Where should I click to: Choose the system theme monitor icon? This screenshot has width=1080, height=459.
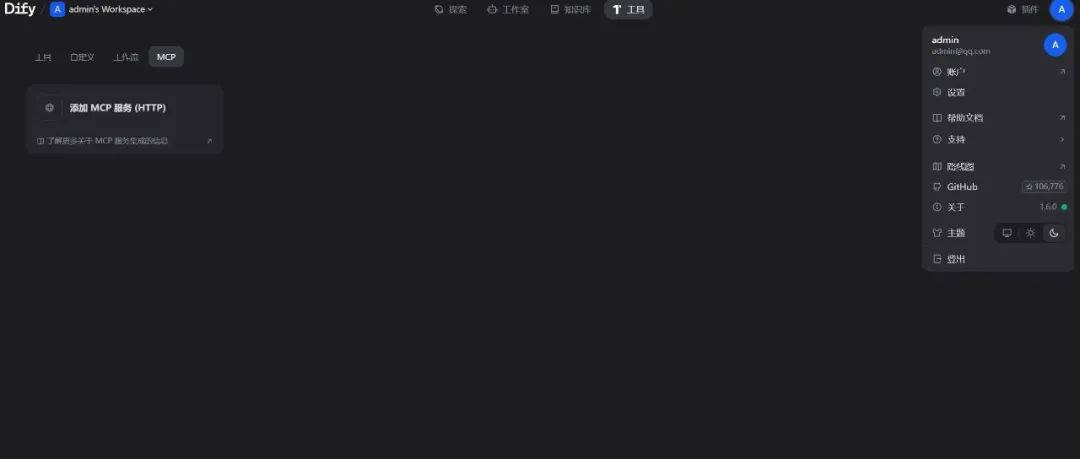tap(1007, 233)
